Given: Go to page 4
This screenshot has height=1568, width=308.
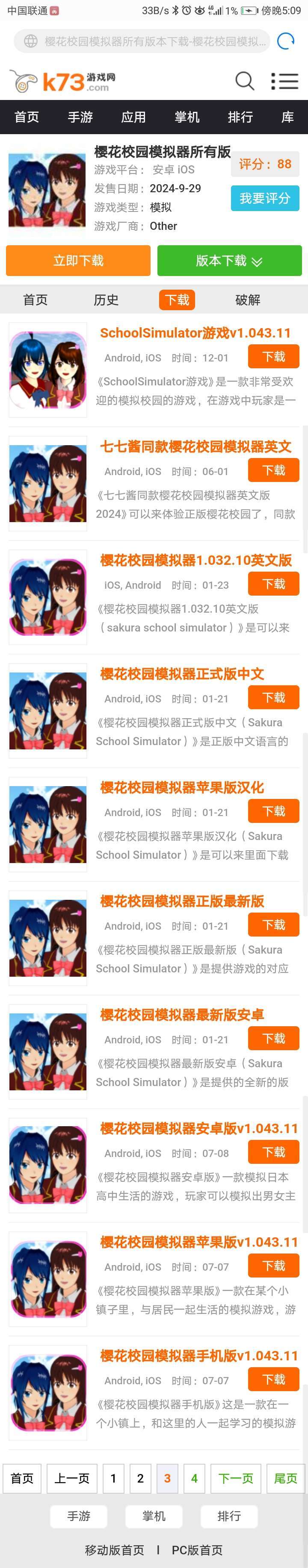Looking at the screenshot, I should click(x=194, y=1479).
